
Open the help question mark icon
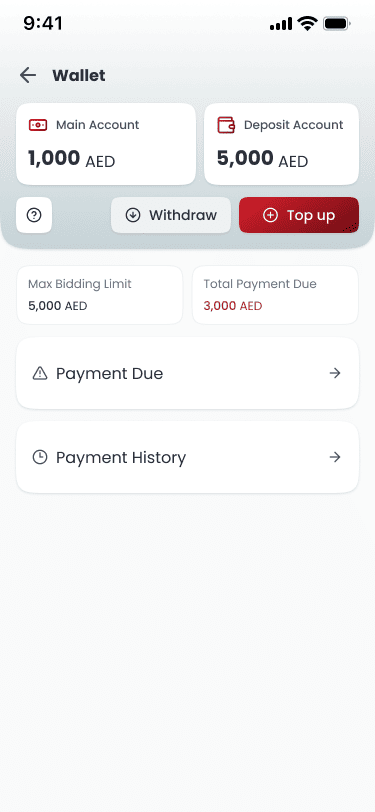point(34,215)
